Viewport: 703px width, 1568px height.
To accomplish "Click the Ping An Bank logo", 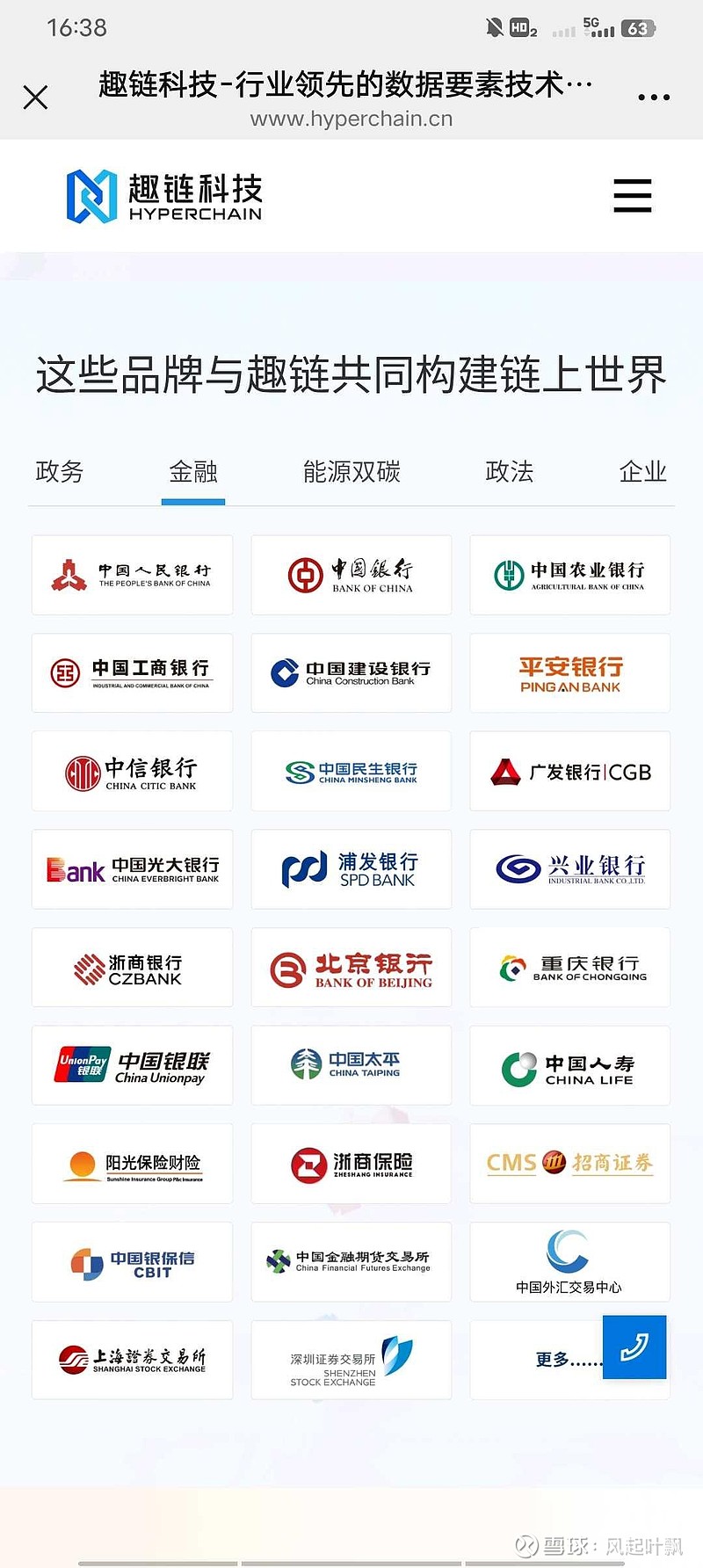I will click(x=569, y=673).
